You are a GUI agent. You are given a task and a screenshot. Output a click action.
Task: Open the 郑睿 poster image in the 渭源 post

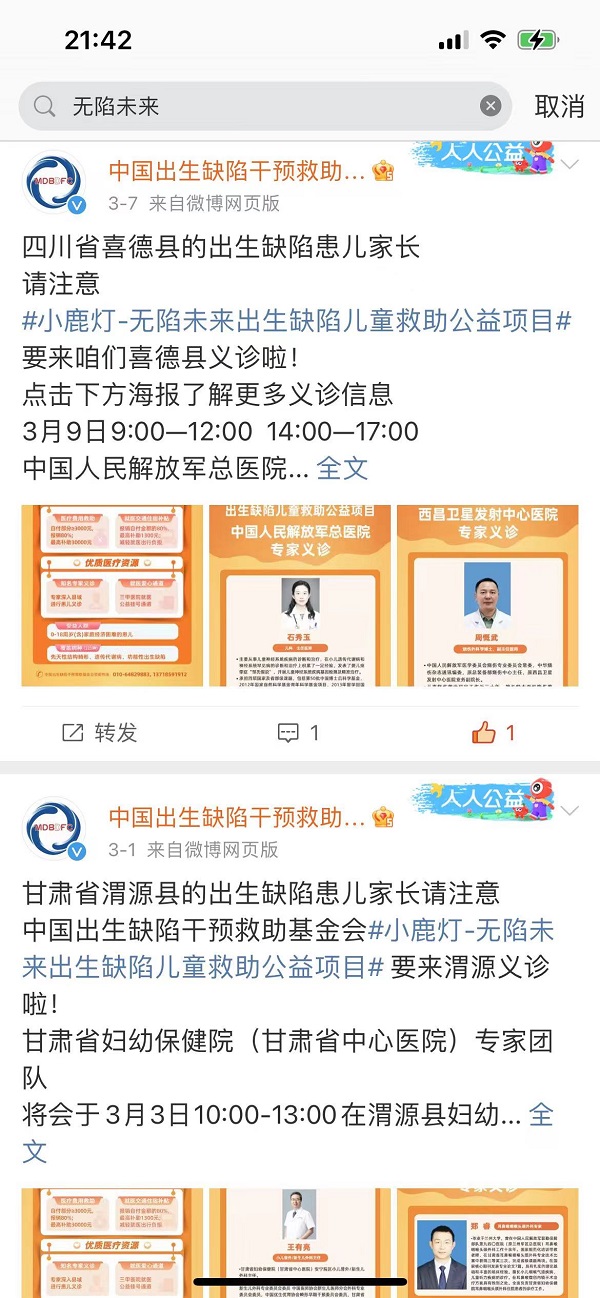click(488, 1240)
